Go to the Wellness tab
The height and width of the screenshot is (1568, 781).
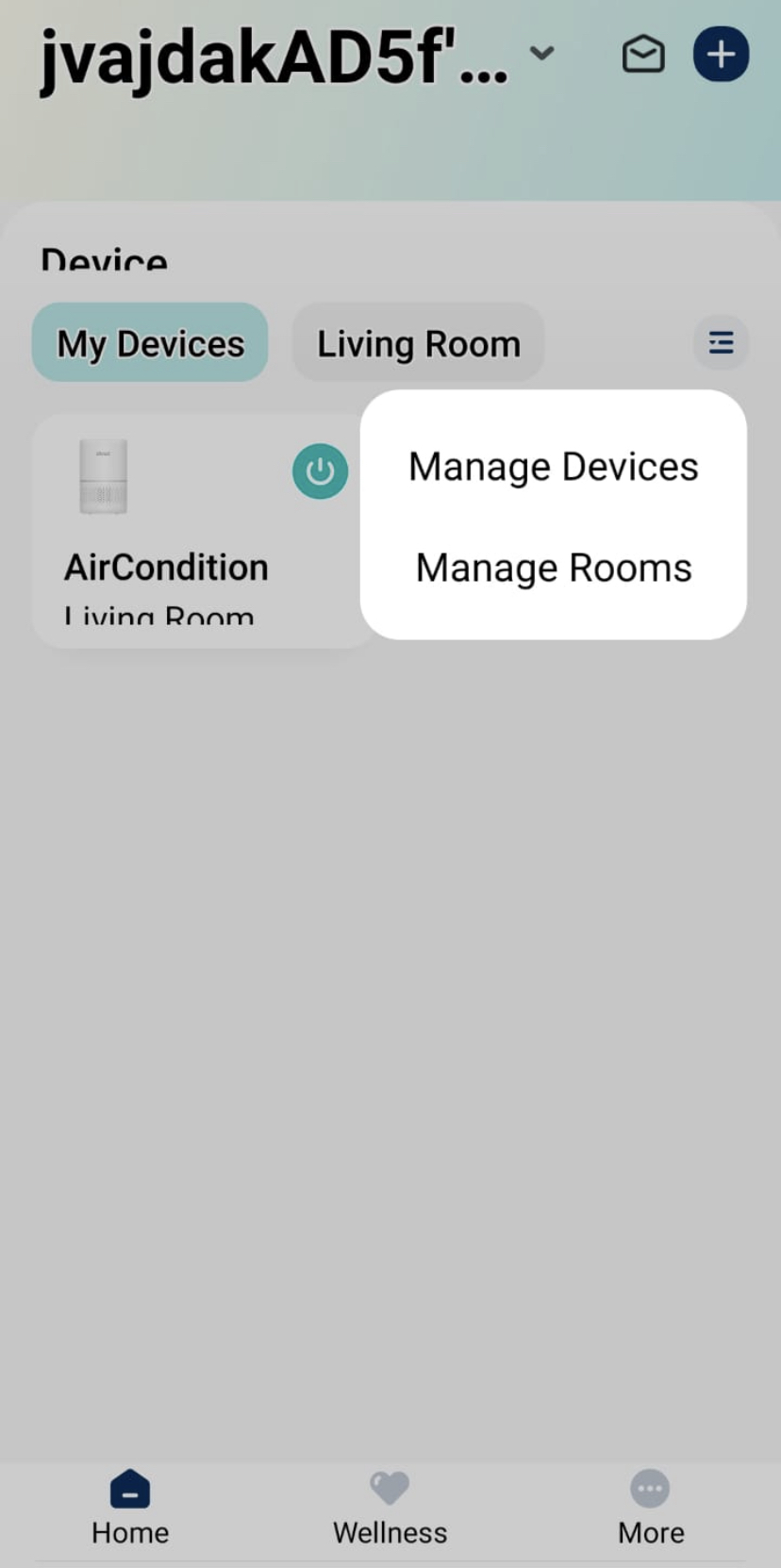tap(390, 1508)
